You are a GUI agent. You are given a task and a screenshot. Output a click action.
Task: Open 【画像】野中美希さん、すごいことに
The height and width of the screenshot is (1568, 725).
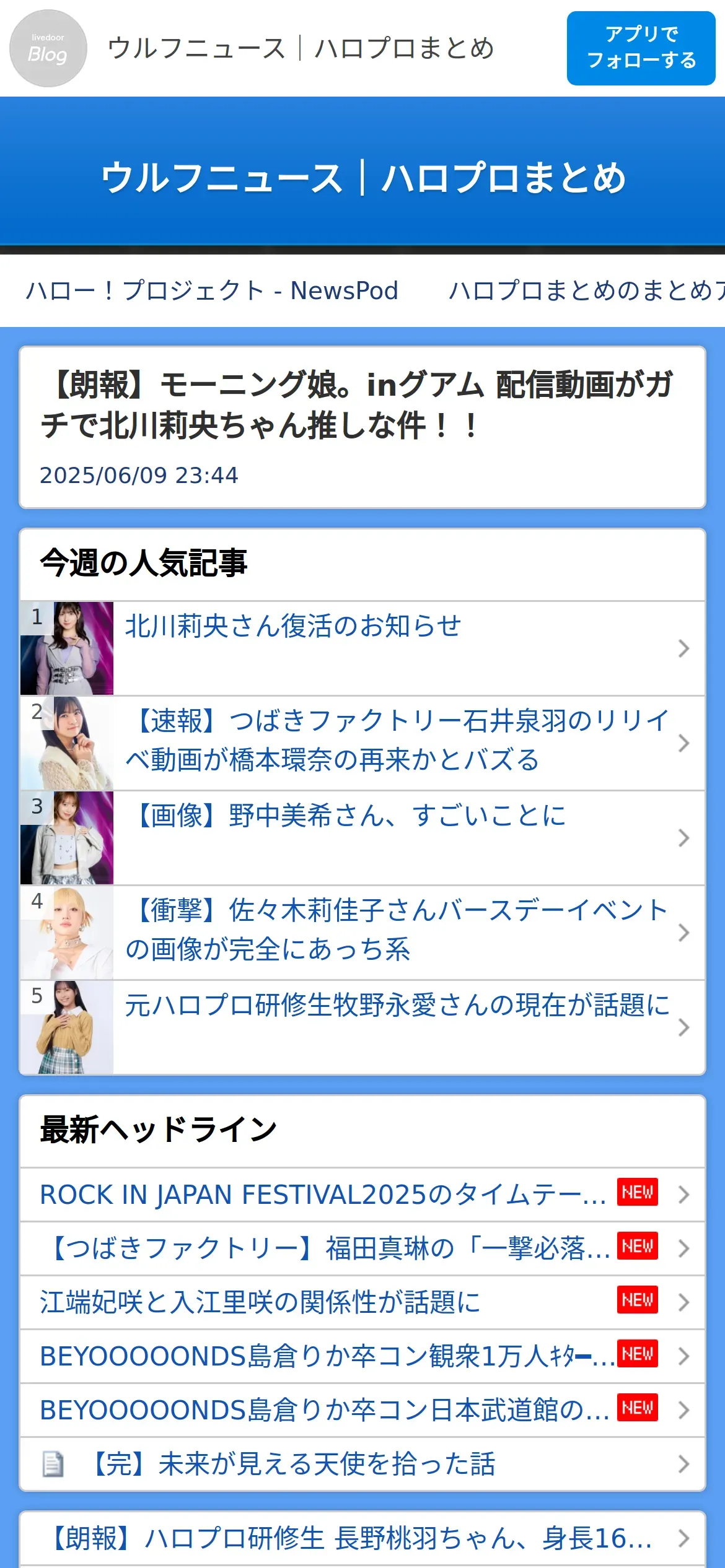coord(362,838)
